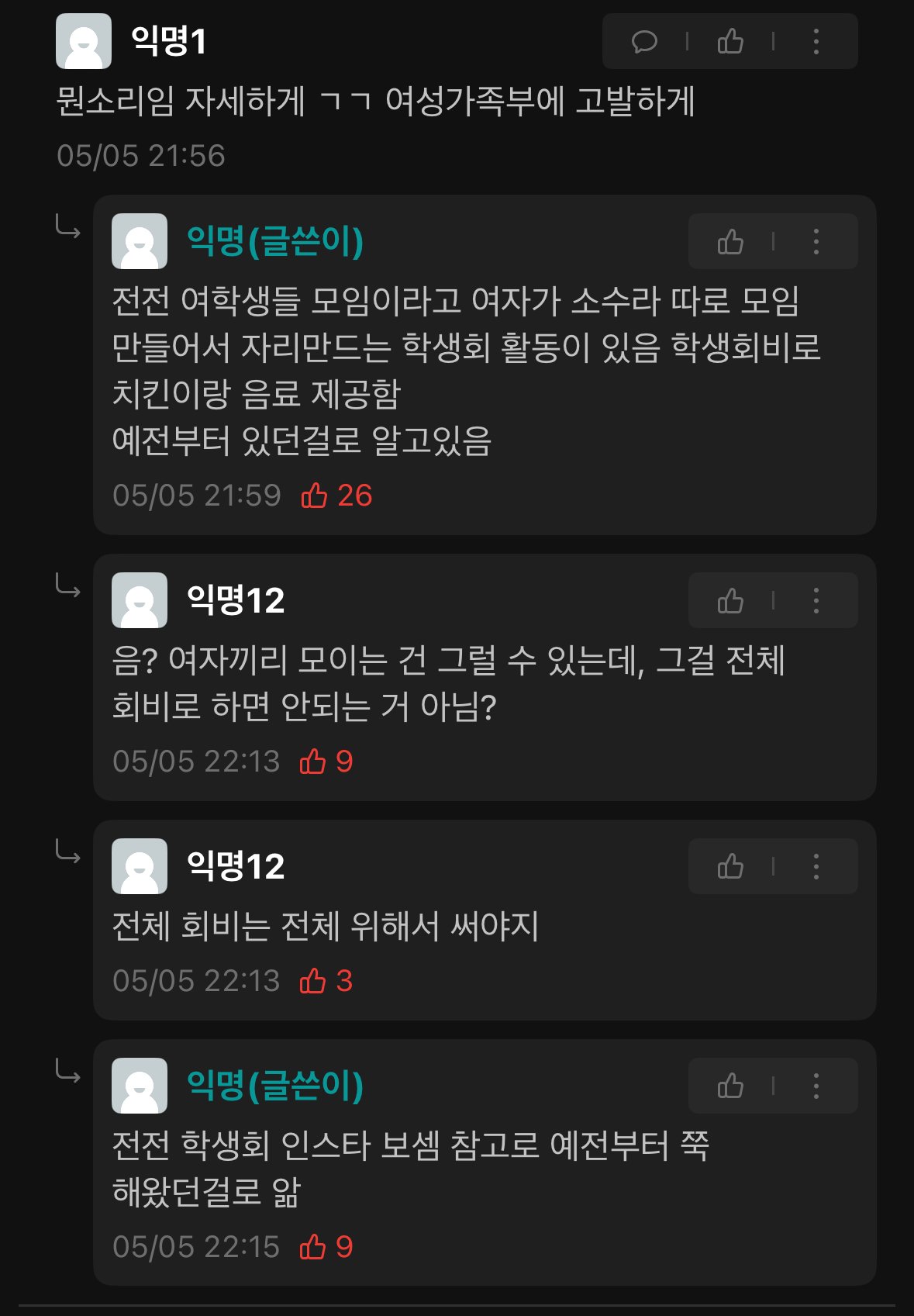Open the options menu on 익명12's second reply

pos(815,866)
